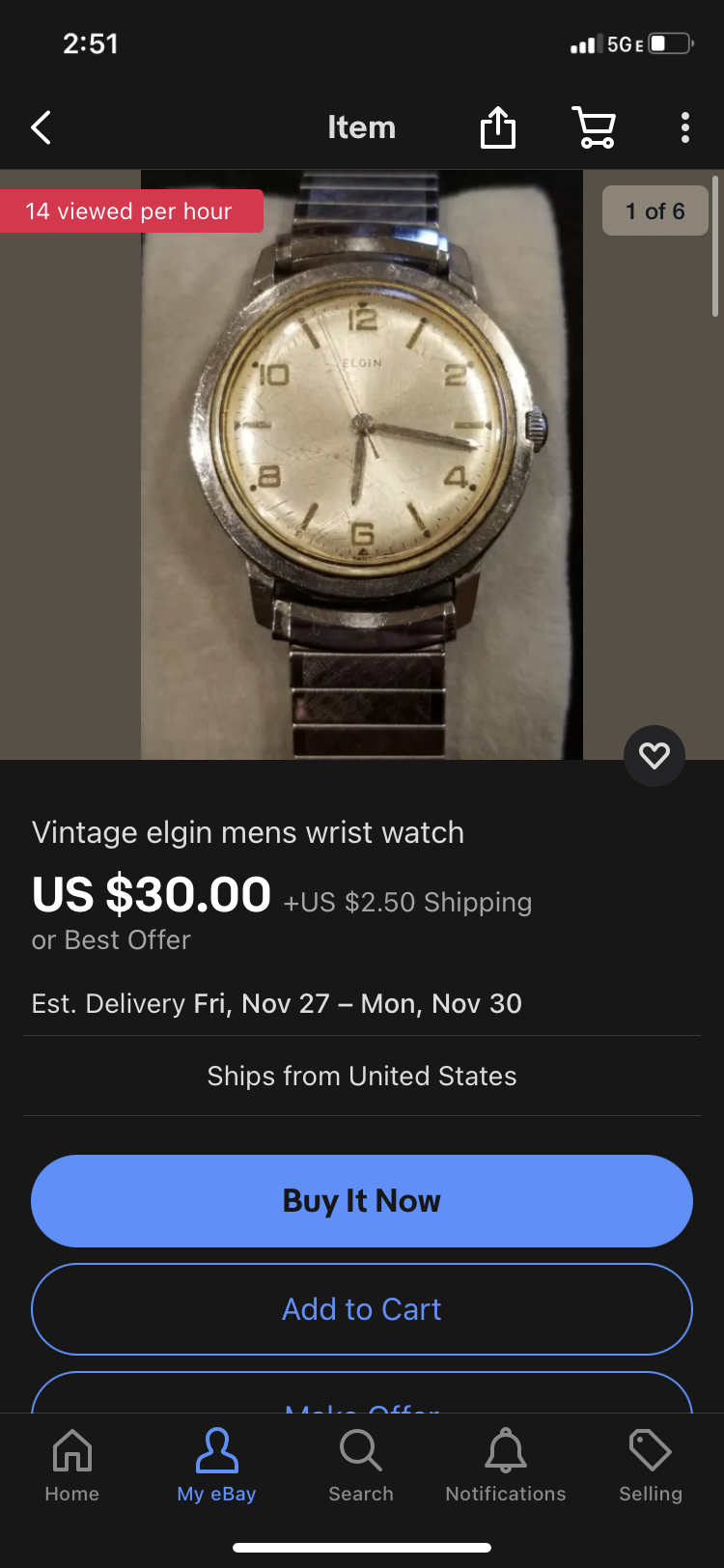The width and height of the screenshot is (724, 1568).
Task: Switch to the Home tab
Action: coord(72,1466)
